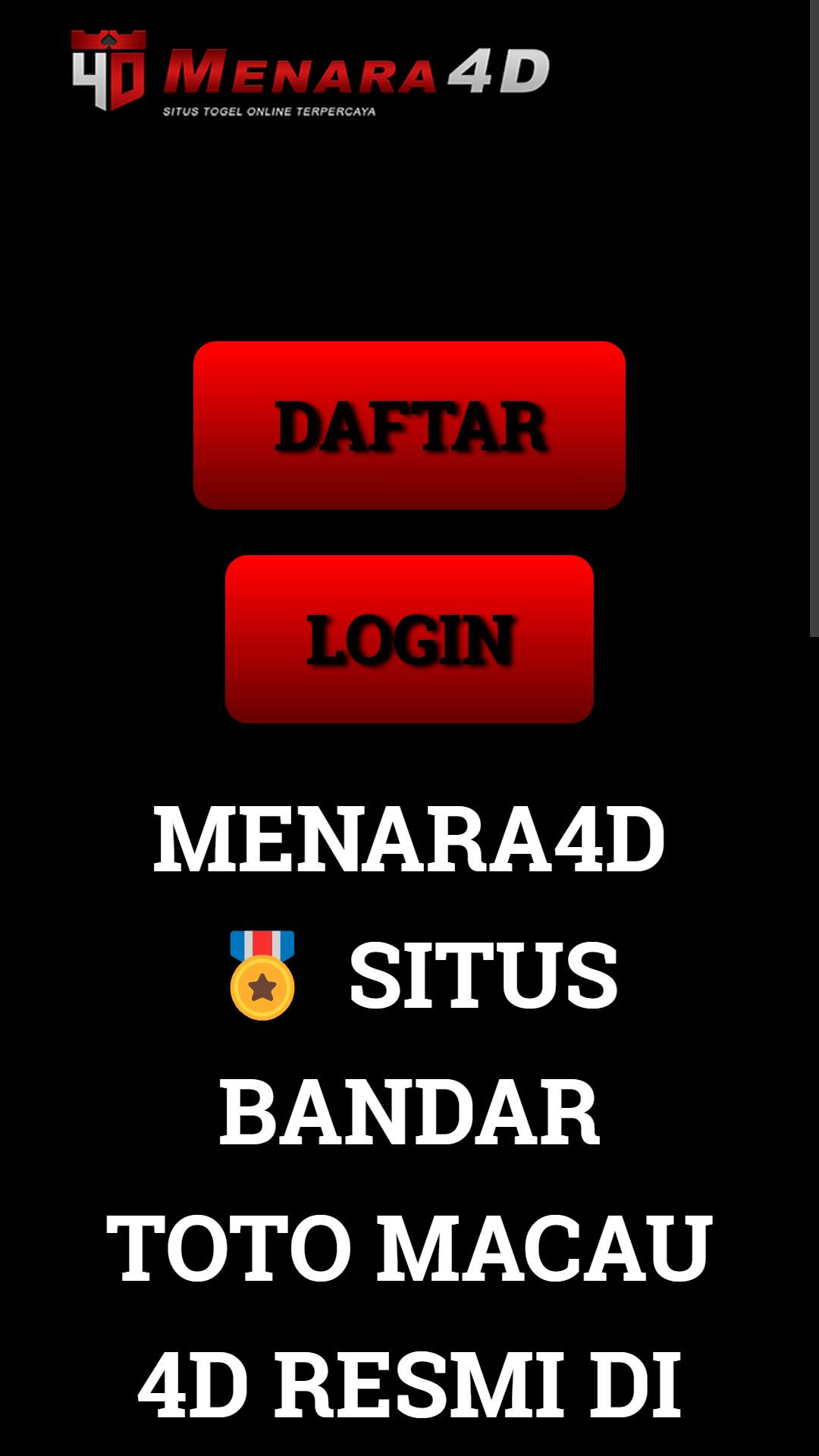Tap the DAFTAR button

(409, 425)
